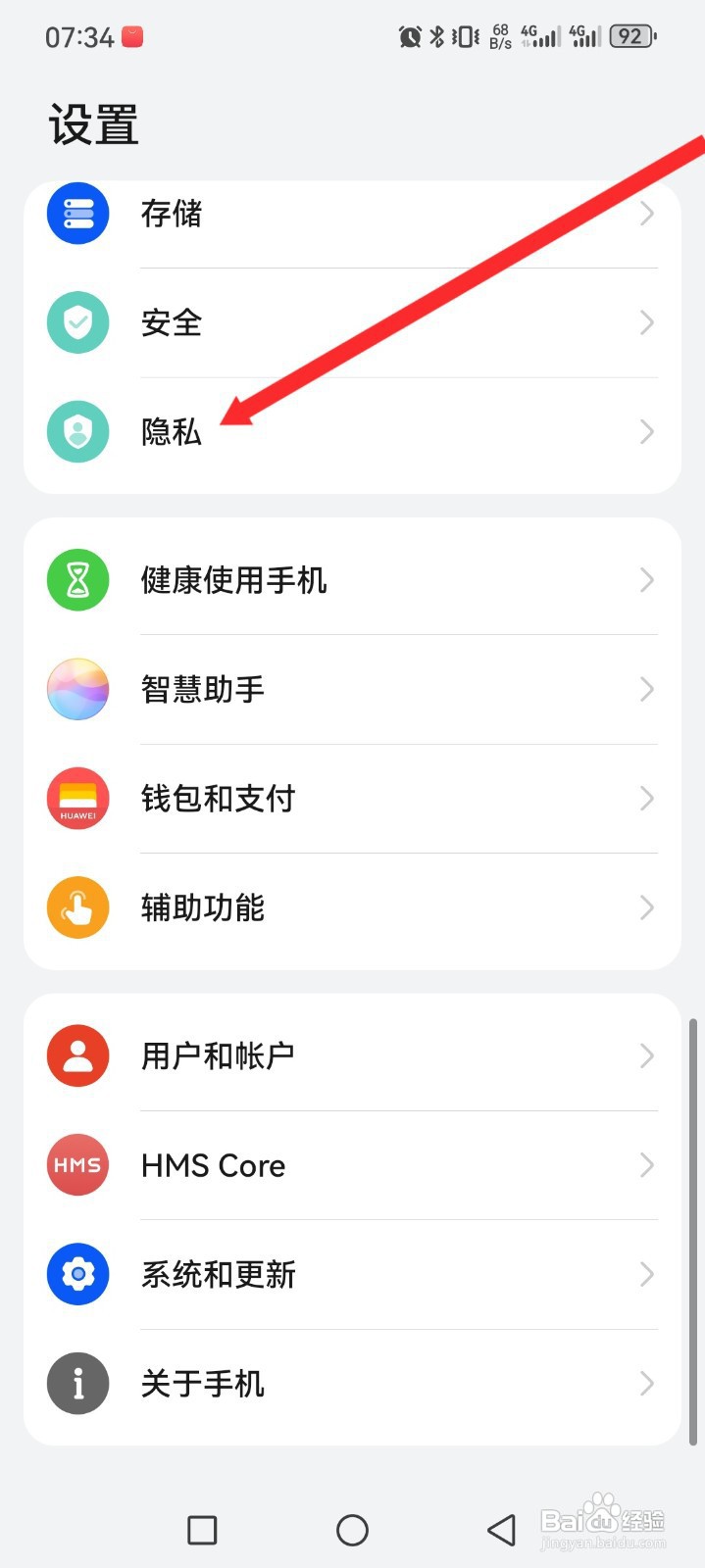Go to home screen via circle button
Viewport: 705px width, 1568px height.
(352, 1530)
